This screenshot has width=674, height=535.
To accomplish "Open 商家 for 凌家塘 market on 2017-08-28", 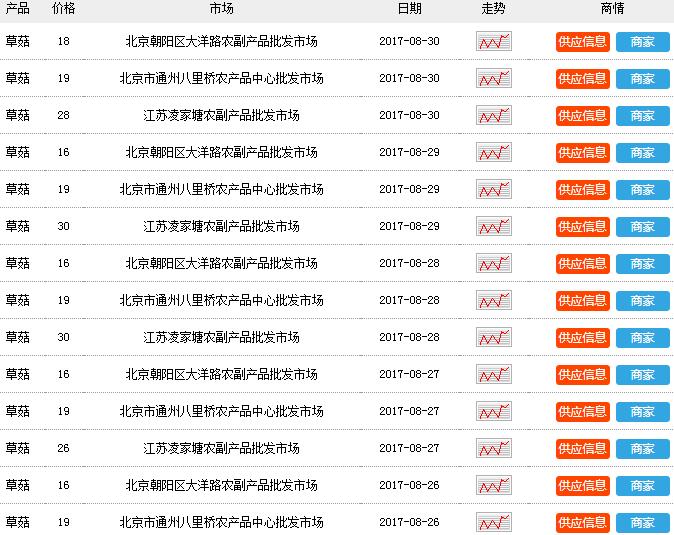I will [x=642, y=338].
